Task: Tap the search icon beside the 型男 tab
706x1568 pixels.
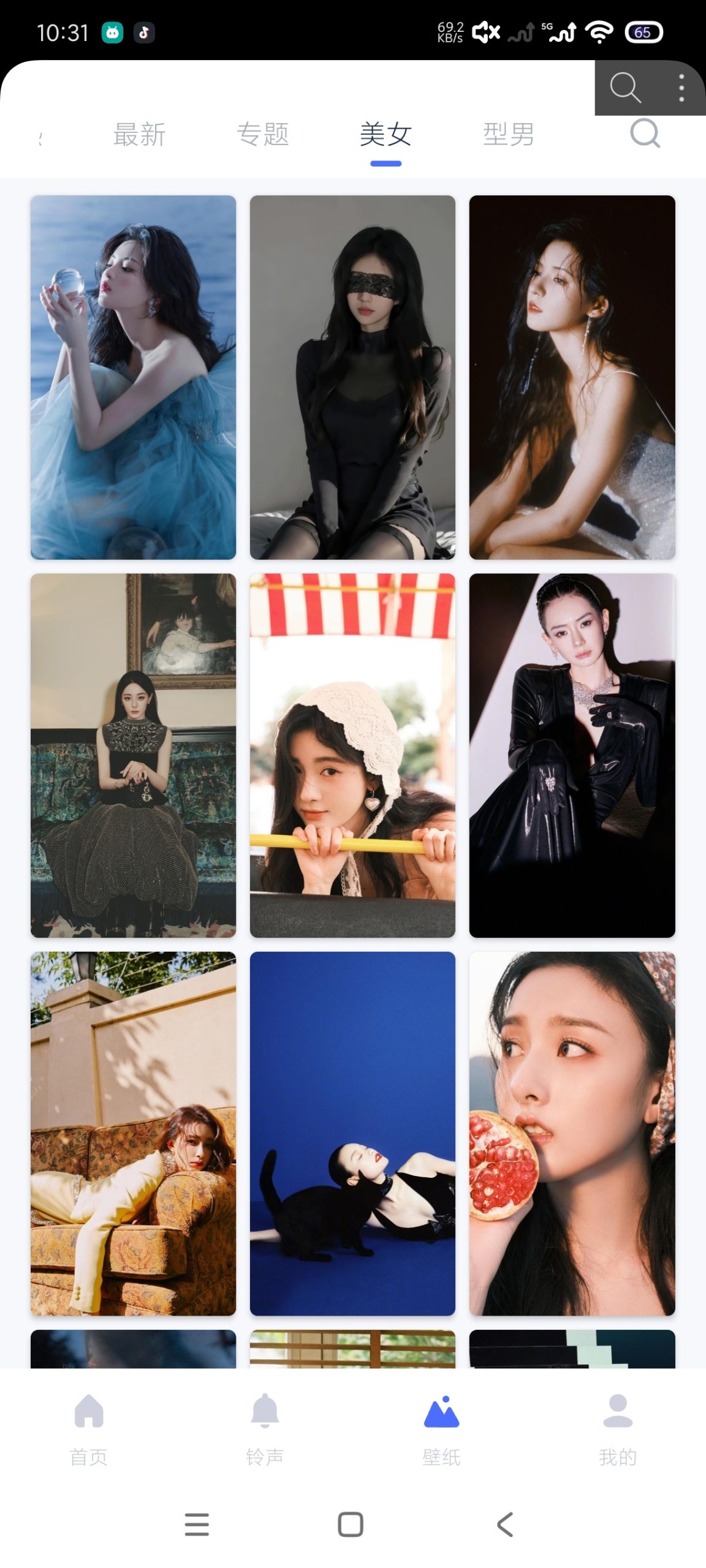Action: pos(645,134)
